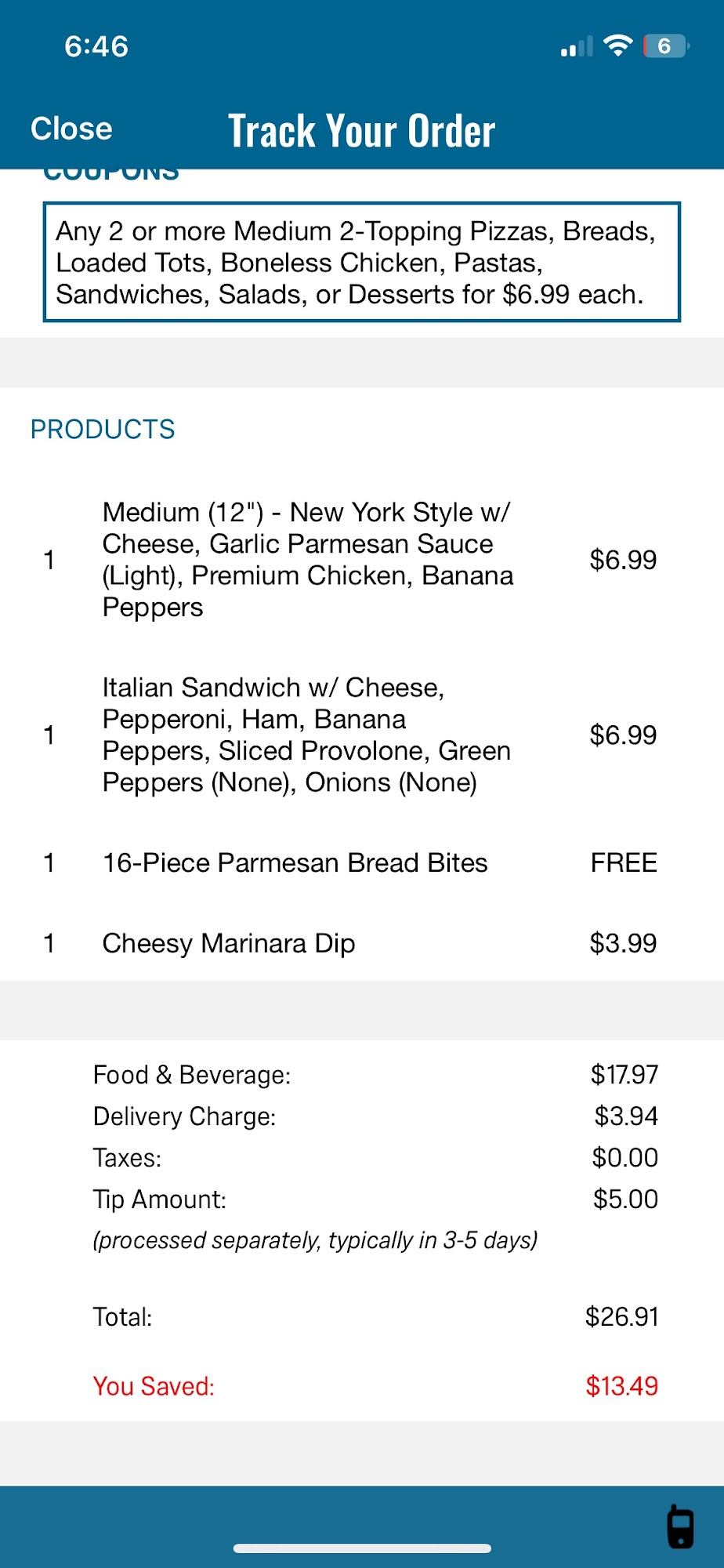Close the Track Your Order screen
Image resolution: width=724 pixels, height=1568 pixels.
(71, 129)
